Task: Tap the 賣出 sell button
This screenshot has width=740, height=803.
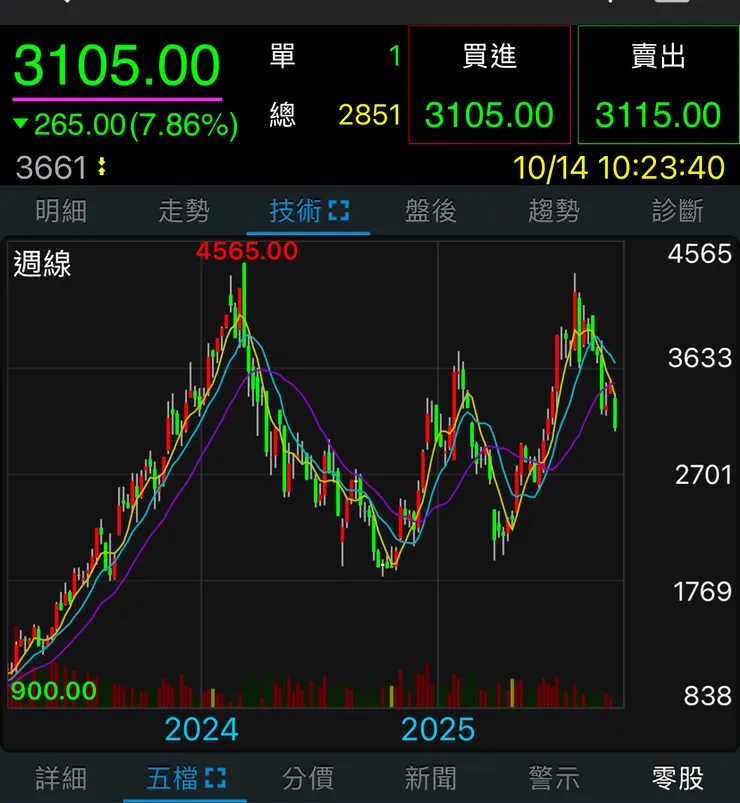Action: coord(658,85)
